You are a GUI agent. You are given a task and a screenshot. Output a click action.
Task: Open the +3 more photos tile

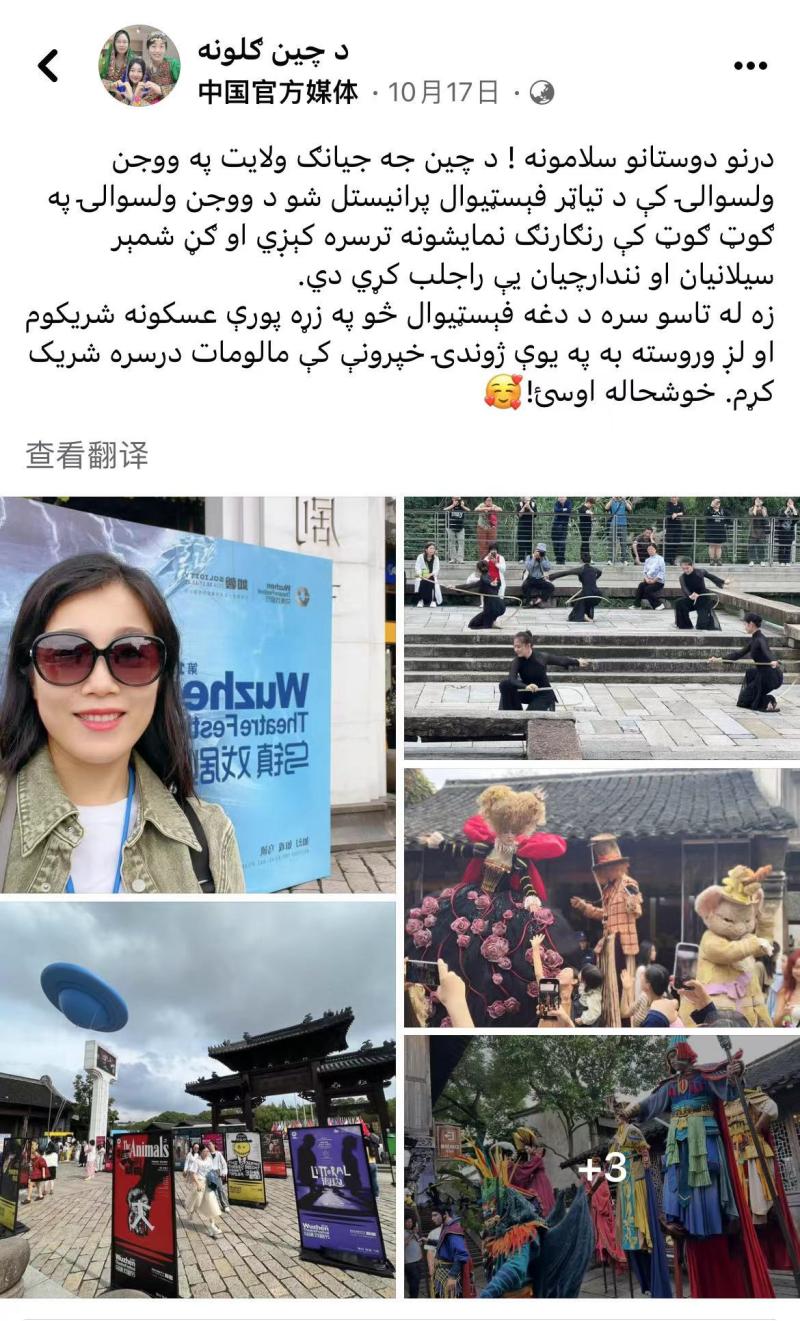click(601, 1167)
